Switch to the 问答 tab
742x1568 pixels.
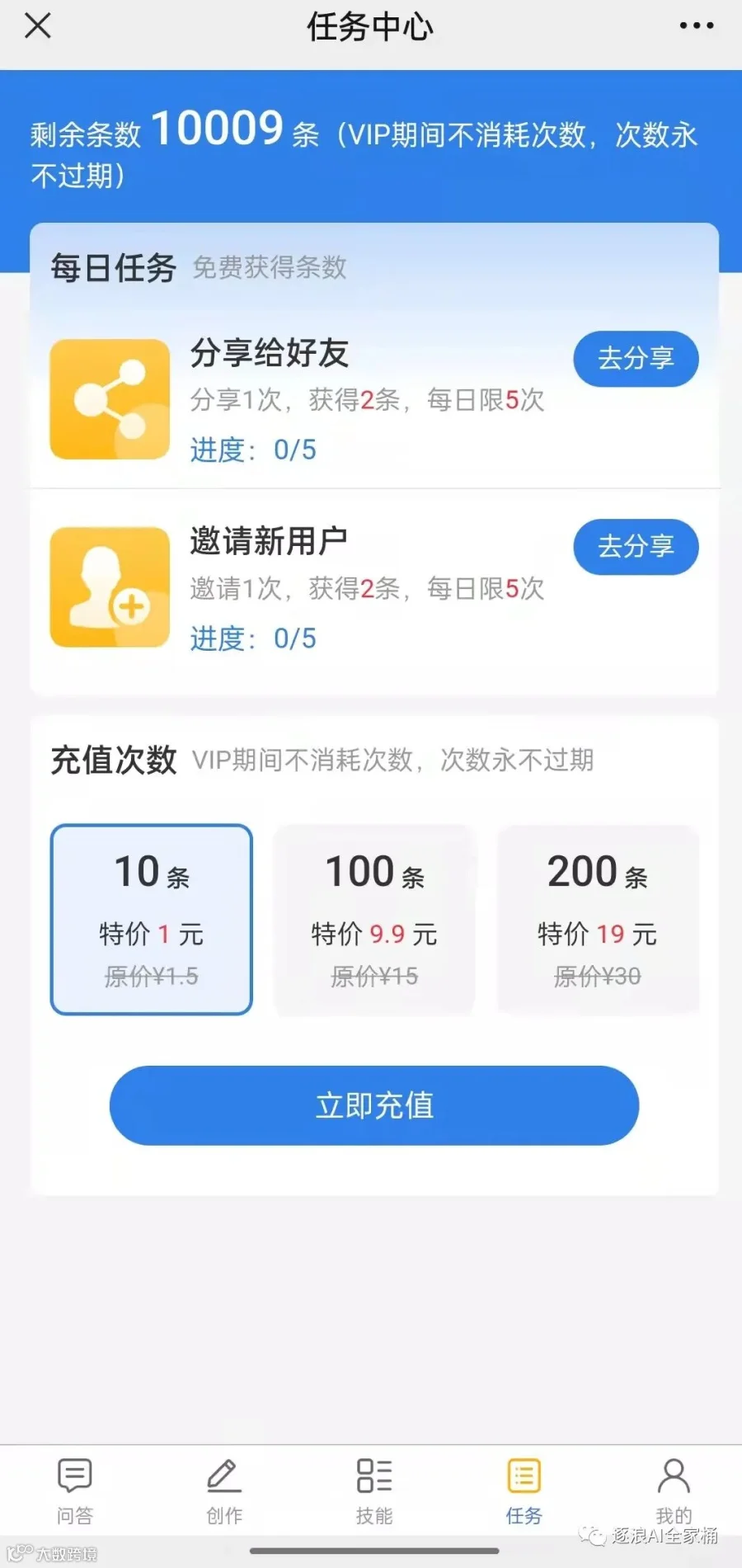tap(75, 1491)
